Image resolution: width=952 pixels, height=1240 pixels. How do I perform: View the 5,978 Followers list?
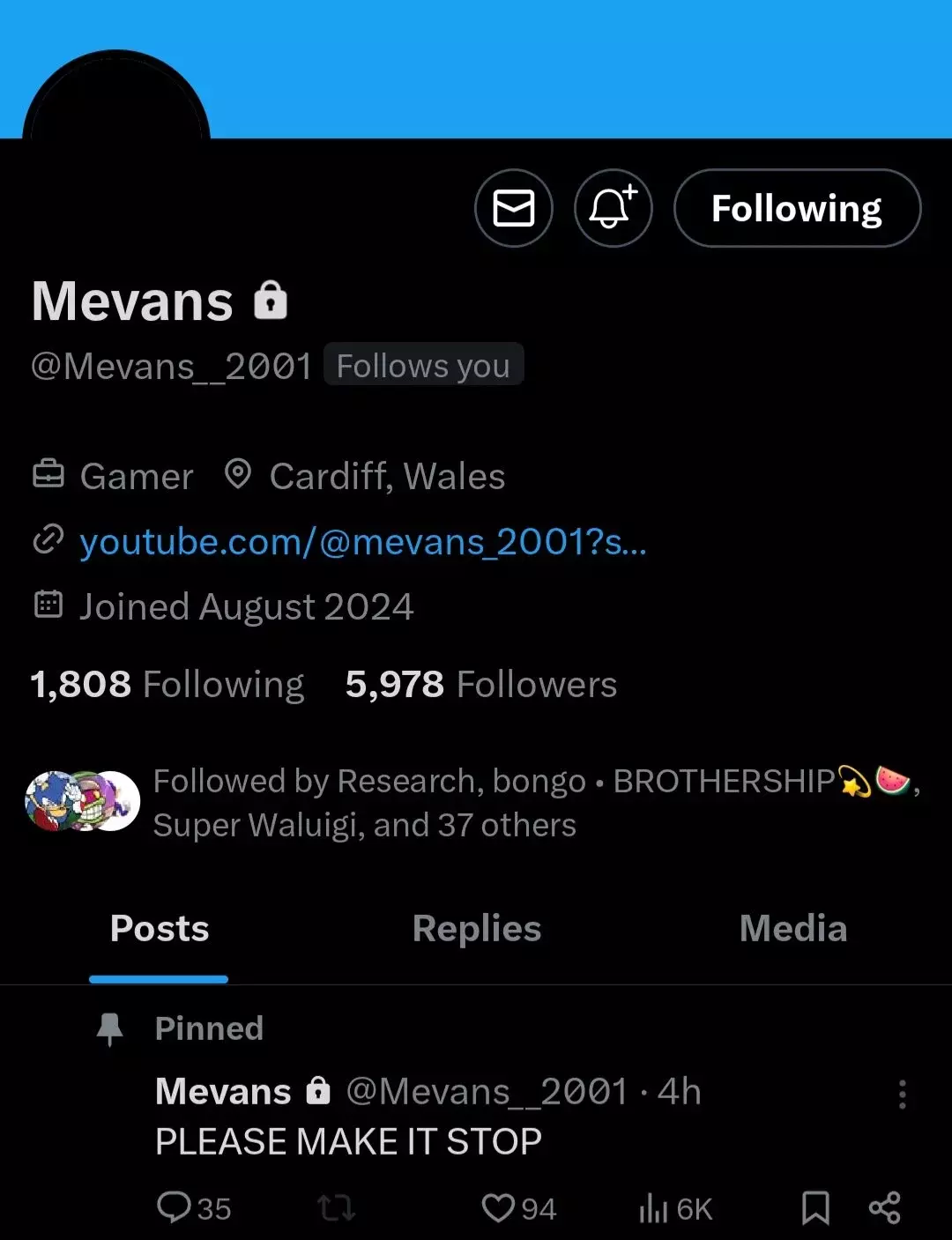click(x=481, y=685)
